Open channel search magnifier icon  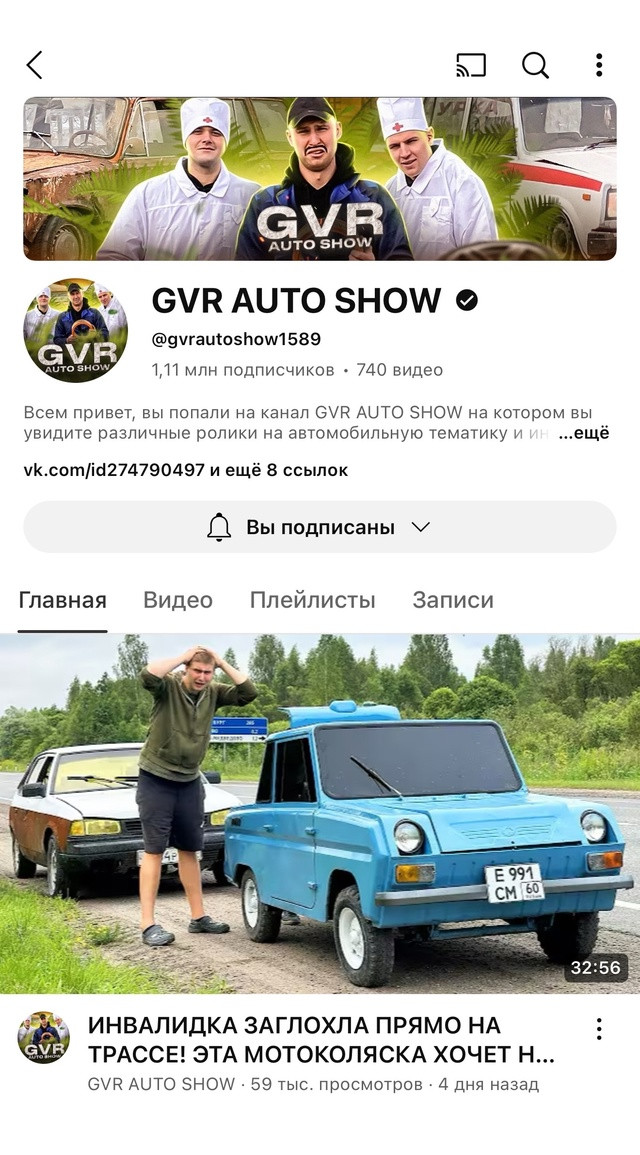[x=535, y=65]
